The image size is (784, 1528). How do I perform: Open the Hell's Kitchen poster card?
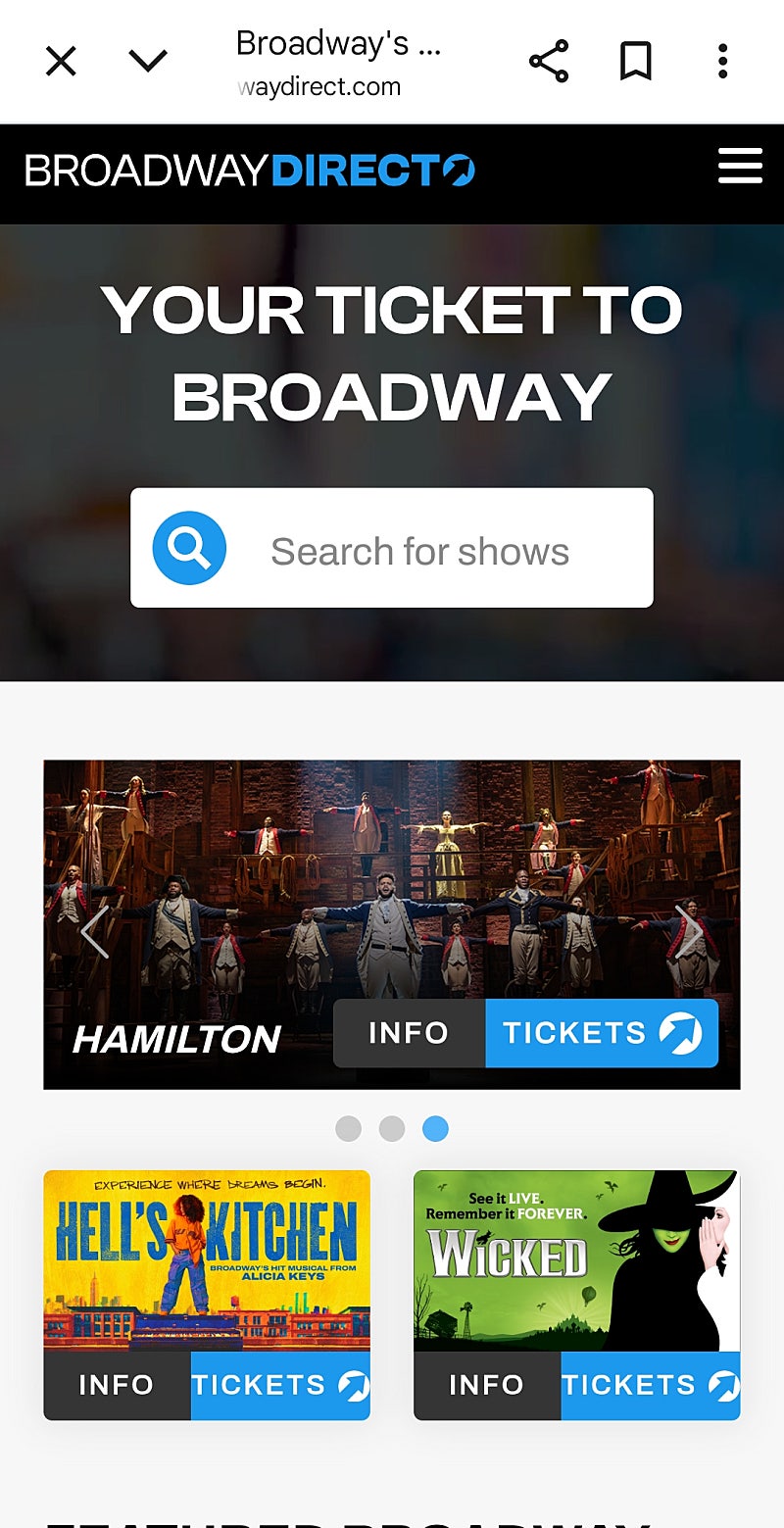[x=207, y=1261]
